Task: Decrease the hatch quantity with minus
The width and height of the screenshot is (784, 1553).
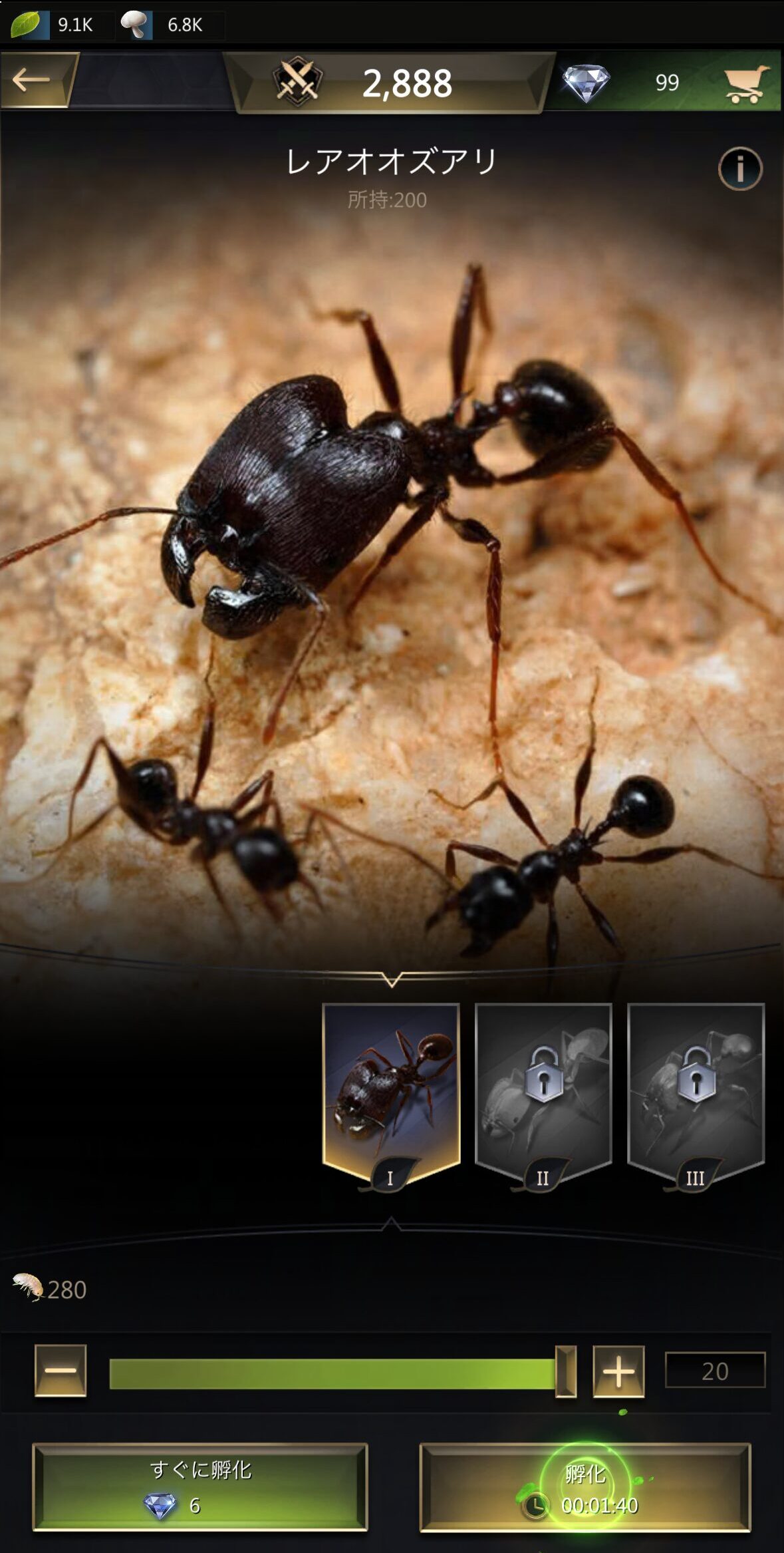Action: click(61, 1371)
